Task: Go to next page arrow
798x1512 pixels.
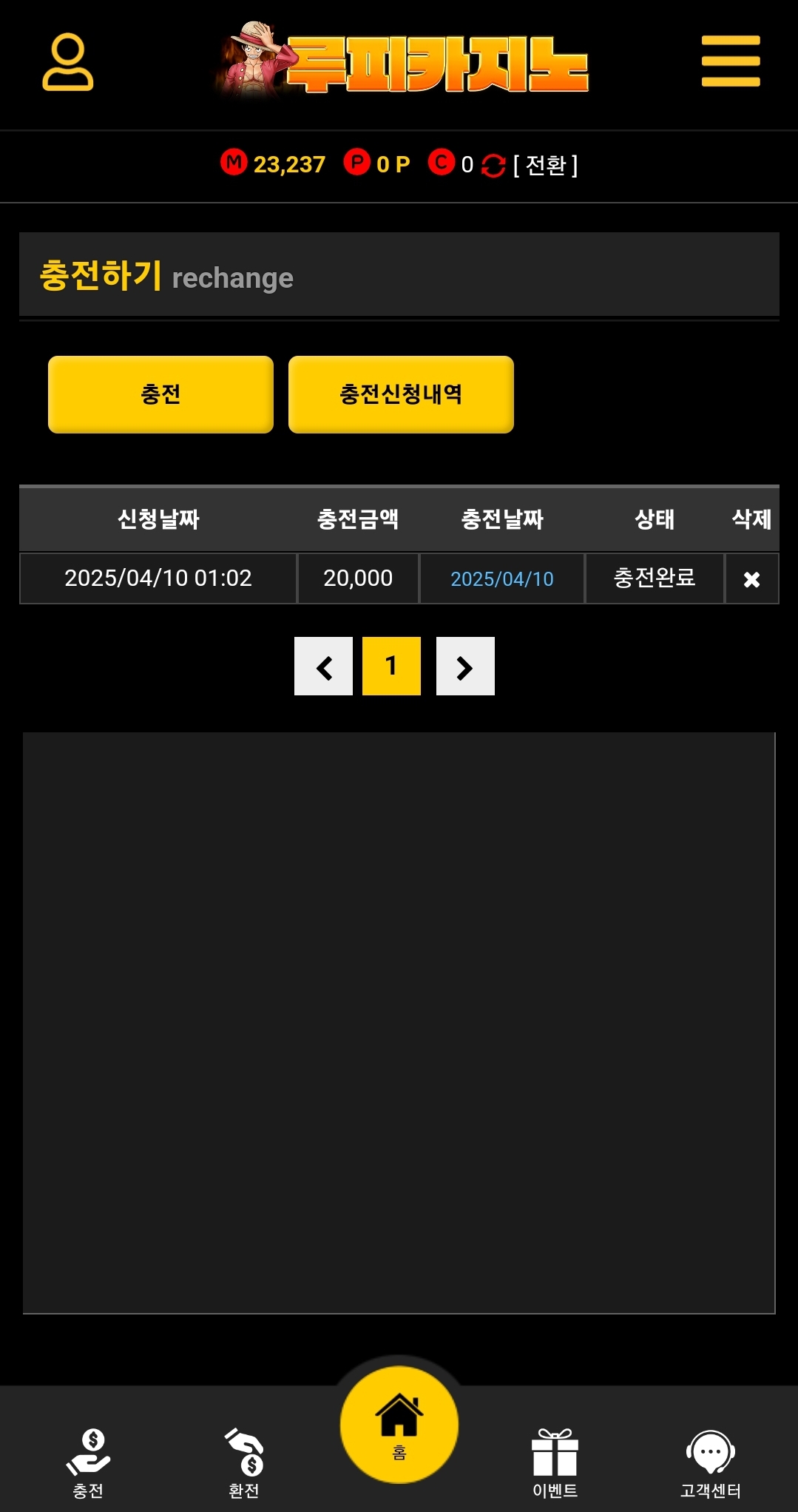Action: point(465,666)
